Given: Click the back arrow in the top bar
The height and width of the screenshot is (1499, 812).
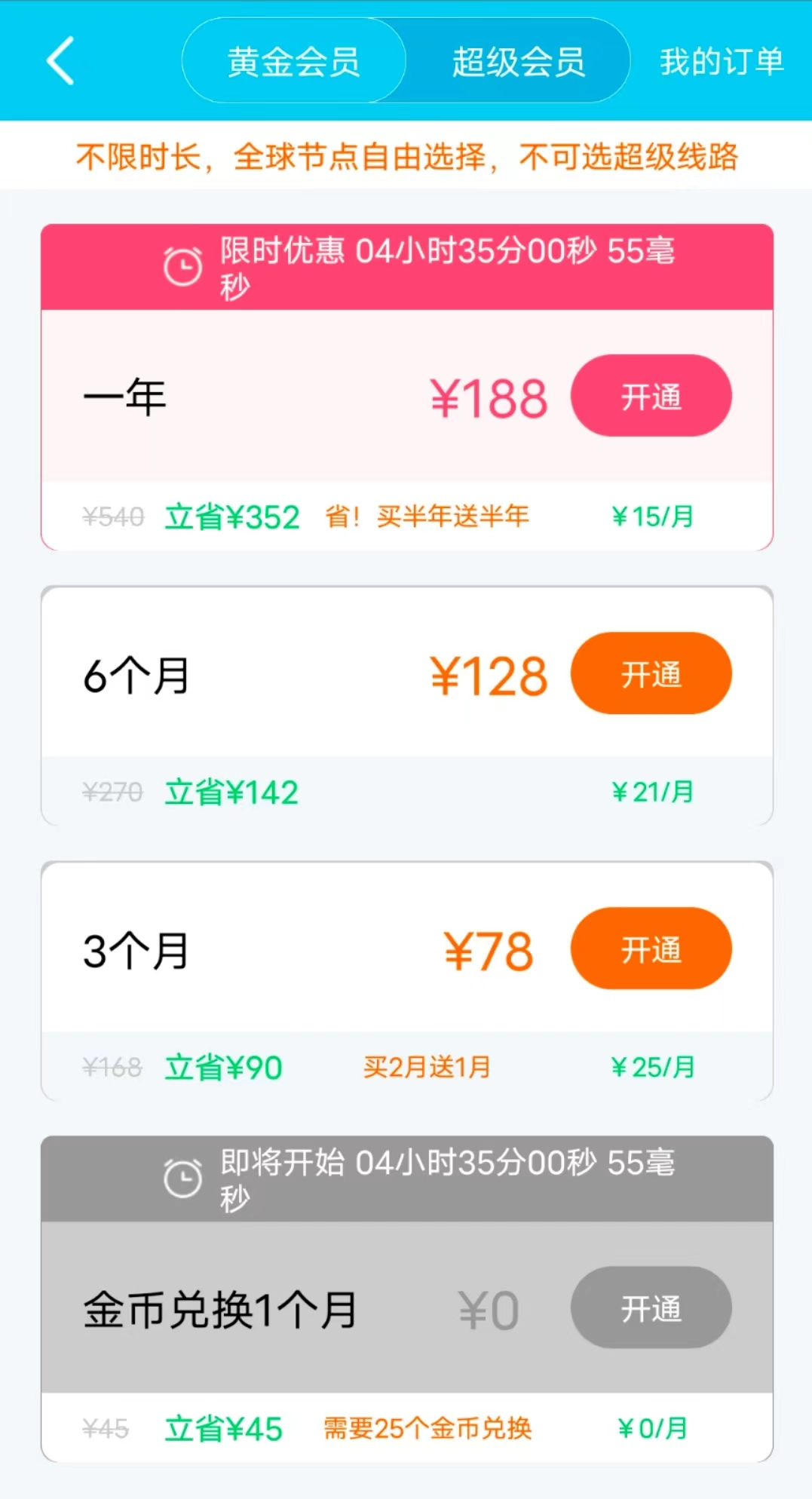Looking at the screenshot, I should (x=60, y=59).
